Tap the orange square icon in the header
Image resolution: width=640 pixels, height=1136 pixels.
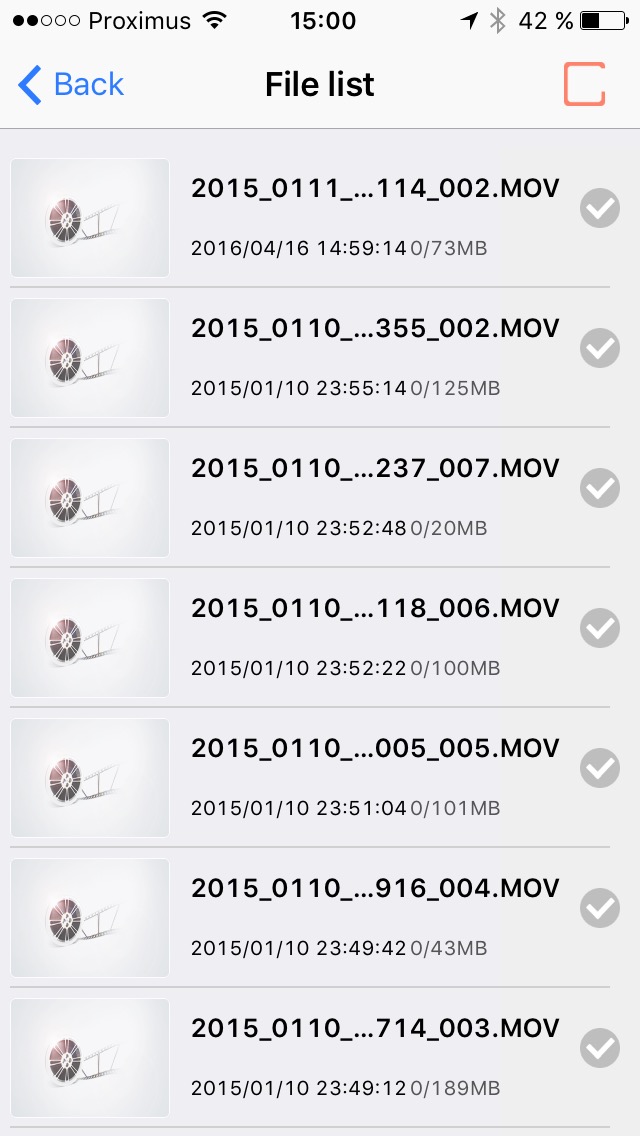point(585,84)
